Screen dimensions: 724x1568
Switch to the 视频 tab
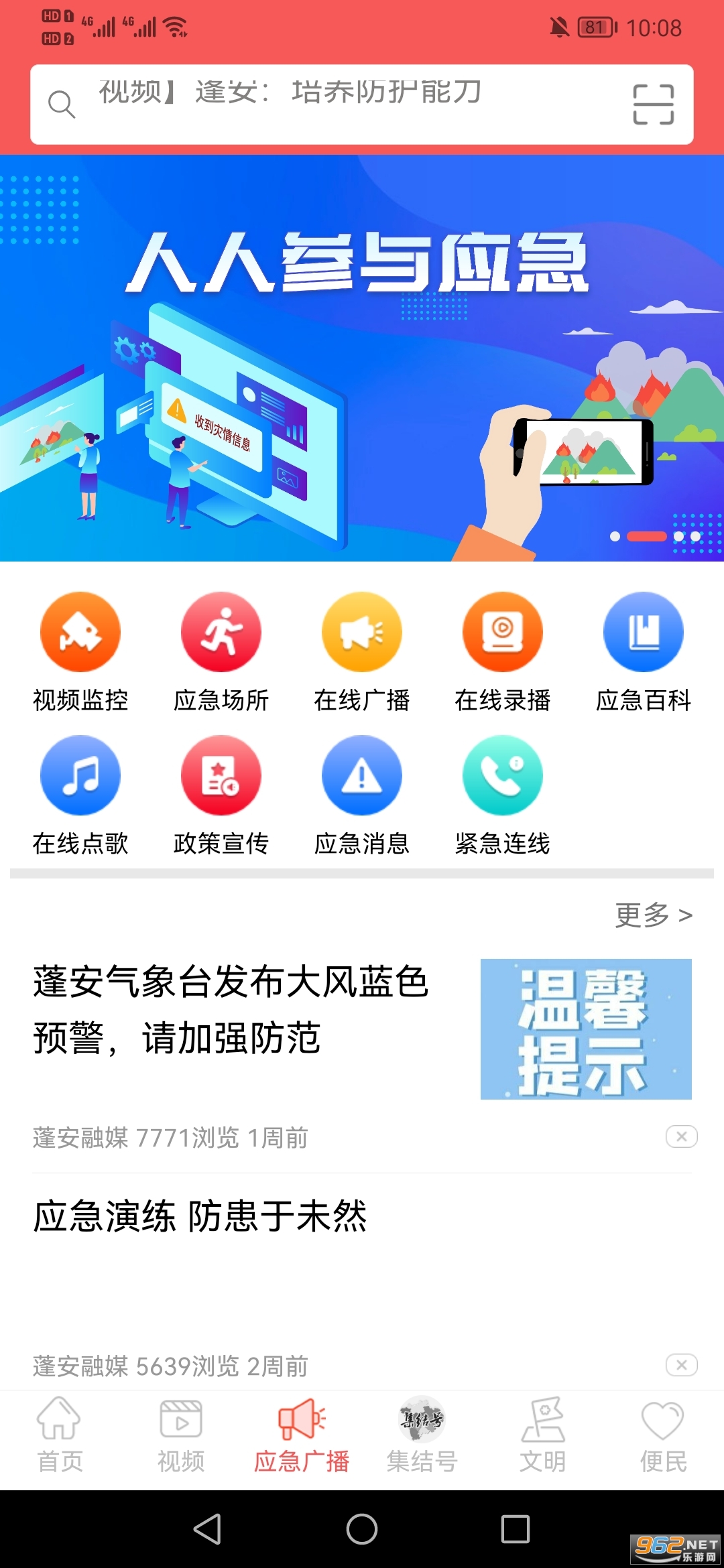click(181, 1435)
